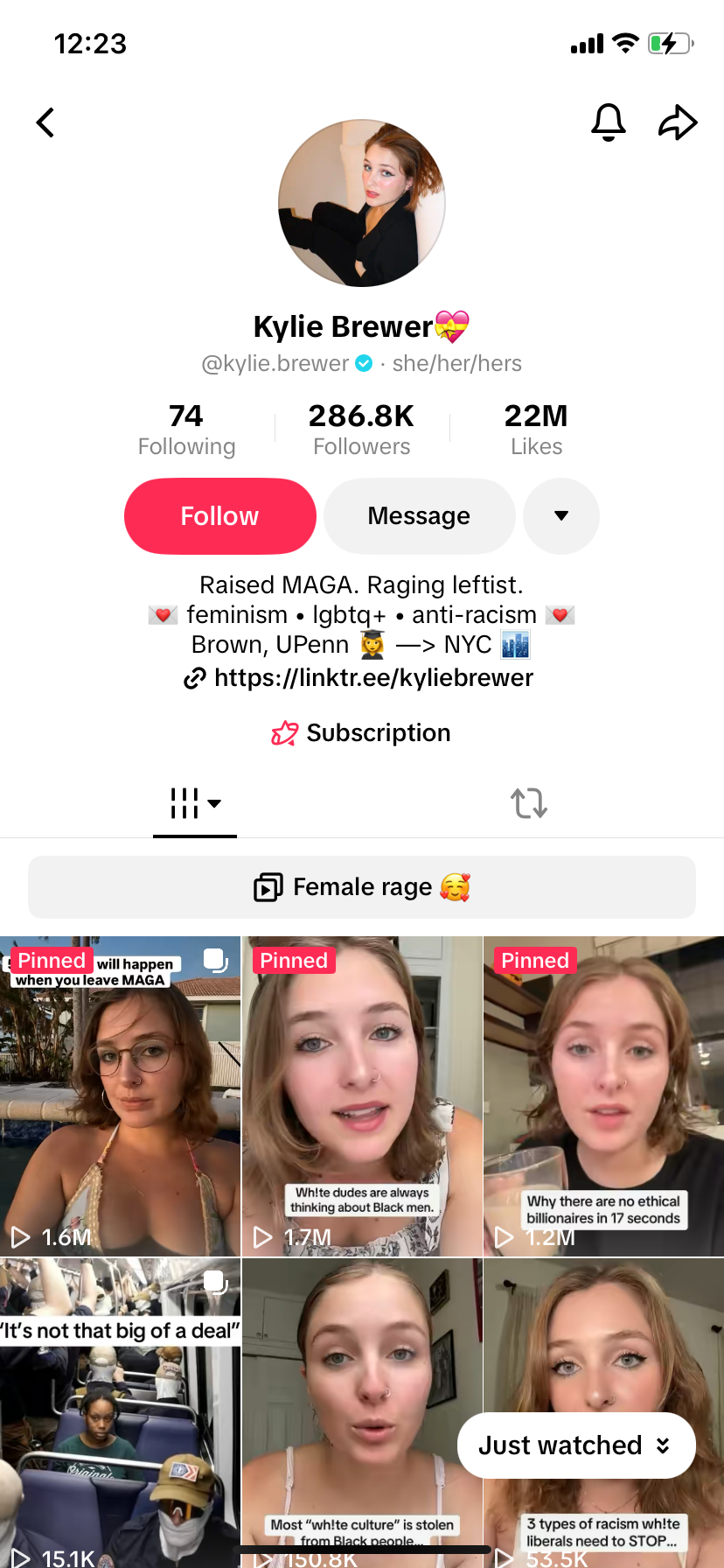
Task: Open Kylie Brewer's profile picture
Action: [362, 203]
